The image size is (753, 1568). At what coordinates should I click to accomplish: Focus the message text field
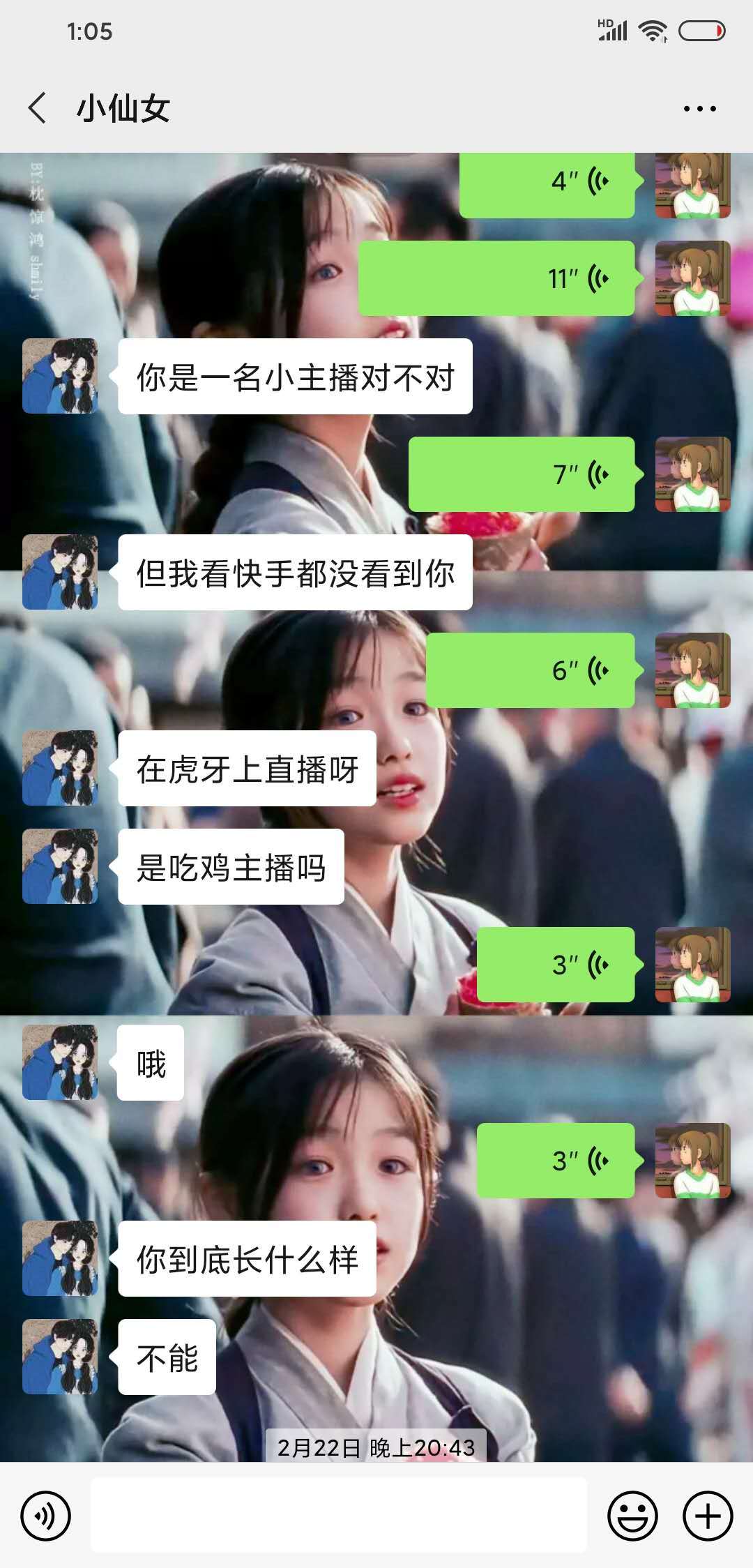click(x=339, y=1515)
